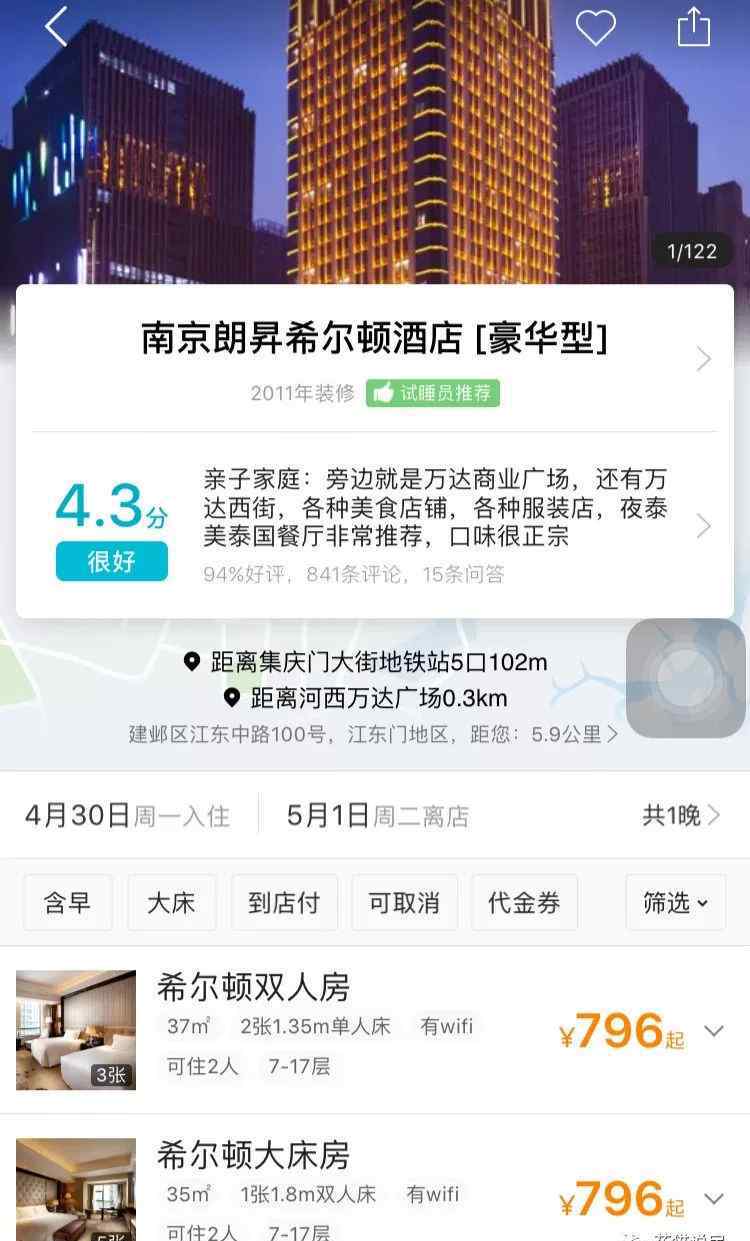
Task: Apply the 大床 filter chip
Action: click(171, 903)
